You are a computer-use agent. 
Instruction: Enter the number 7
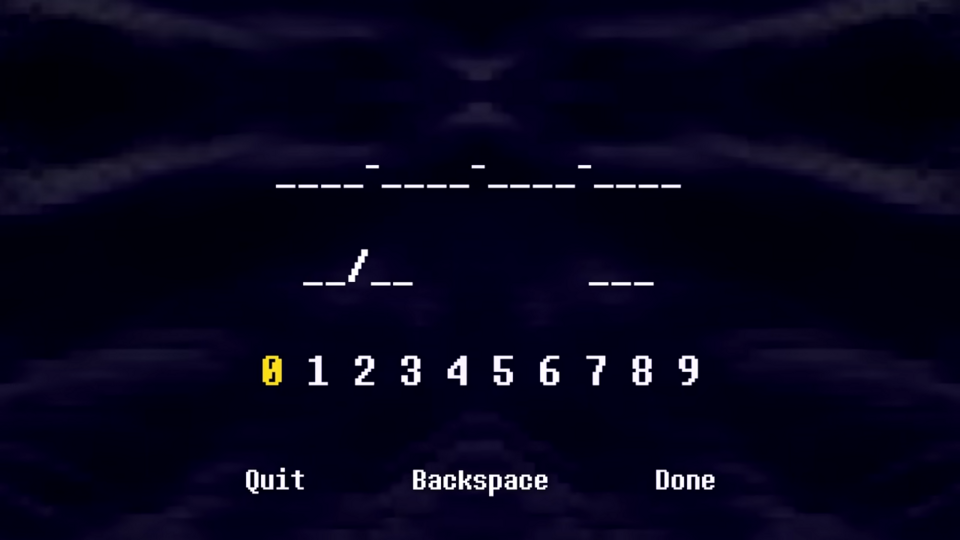596,371
